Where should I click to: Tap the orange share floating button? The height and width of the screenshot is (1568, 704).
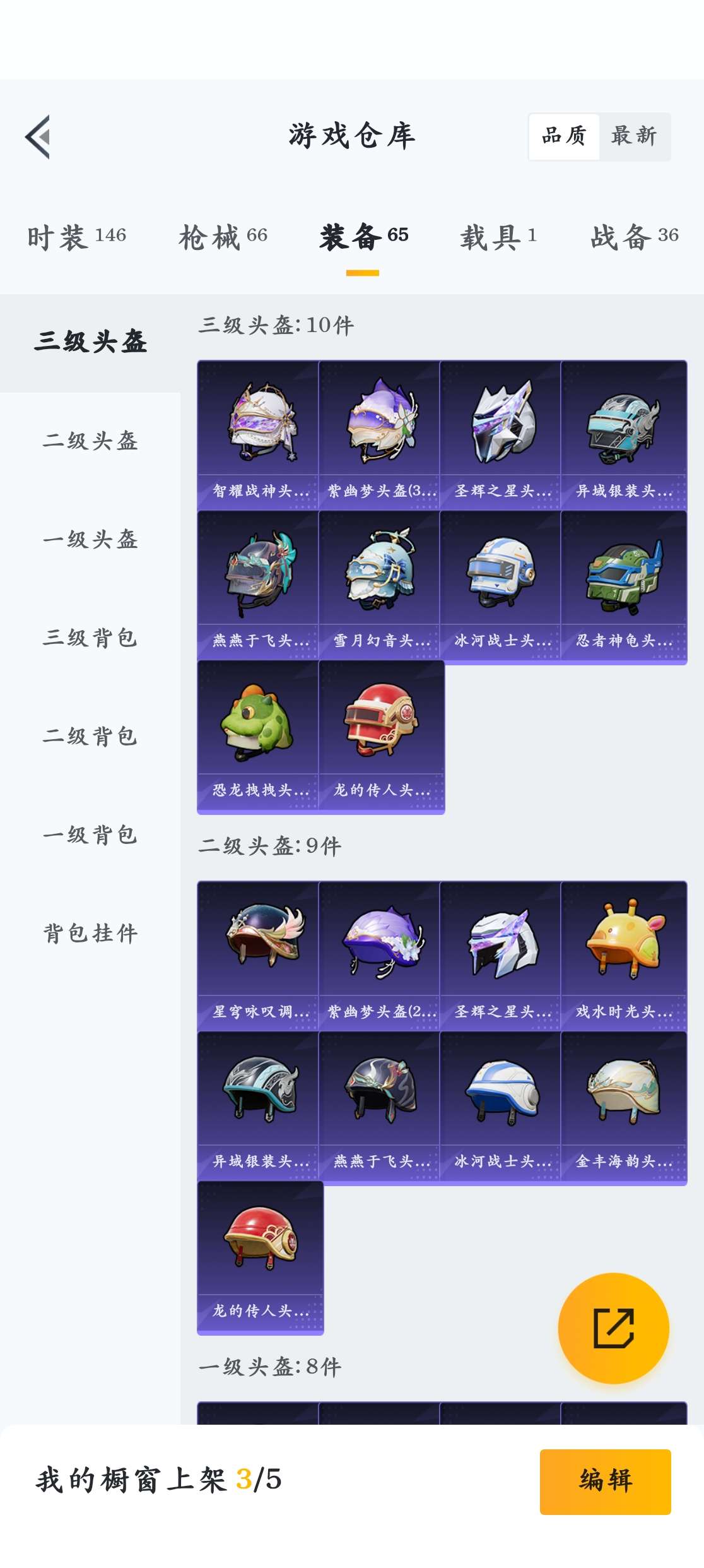[x=613, y=1328]
